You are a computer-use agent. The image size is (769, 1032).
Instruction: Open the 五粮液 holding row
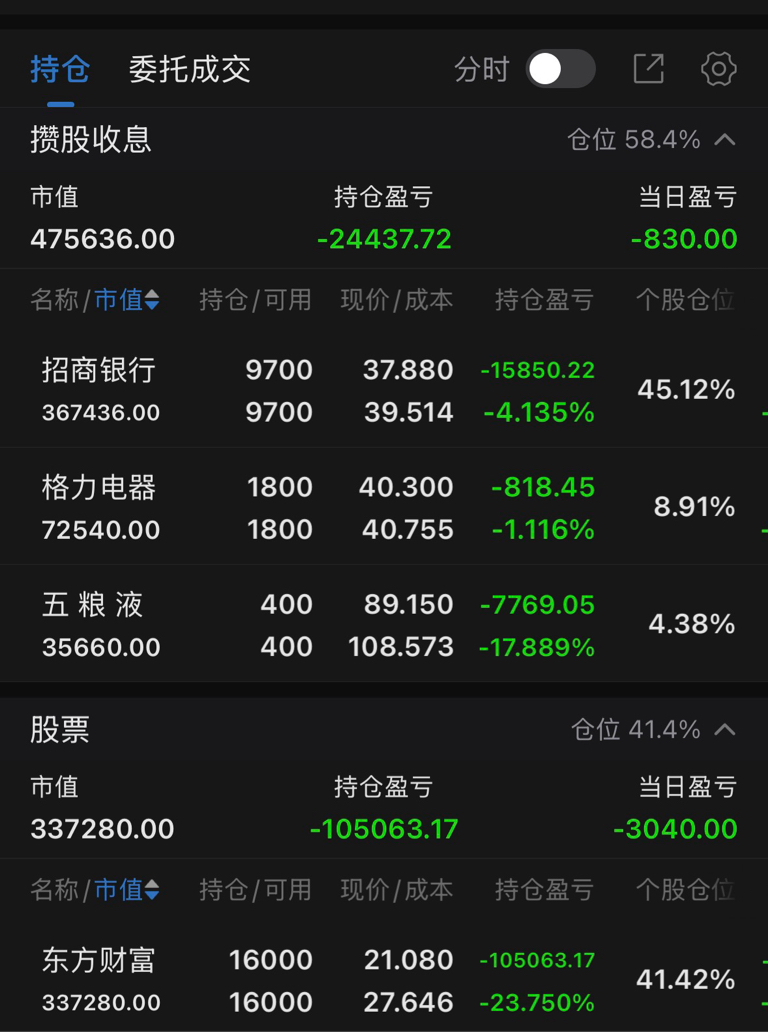(384, 624)
